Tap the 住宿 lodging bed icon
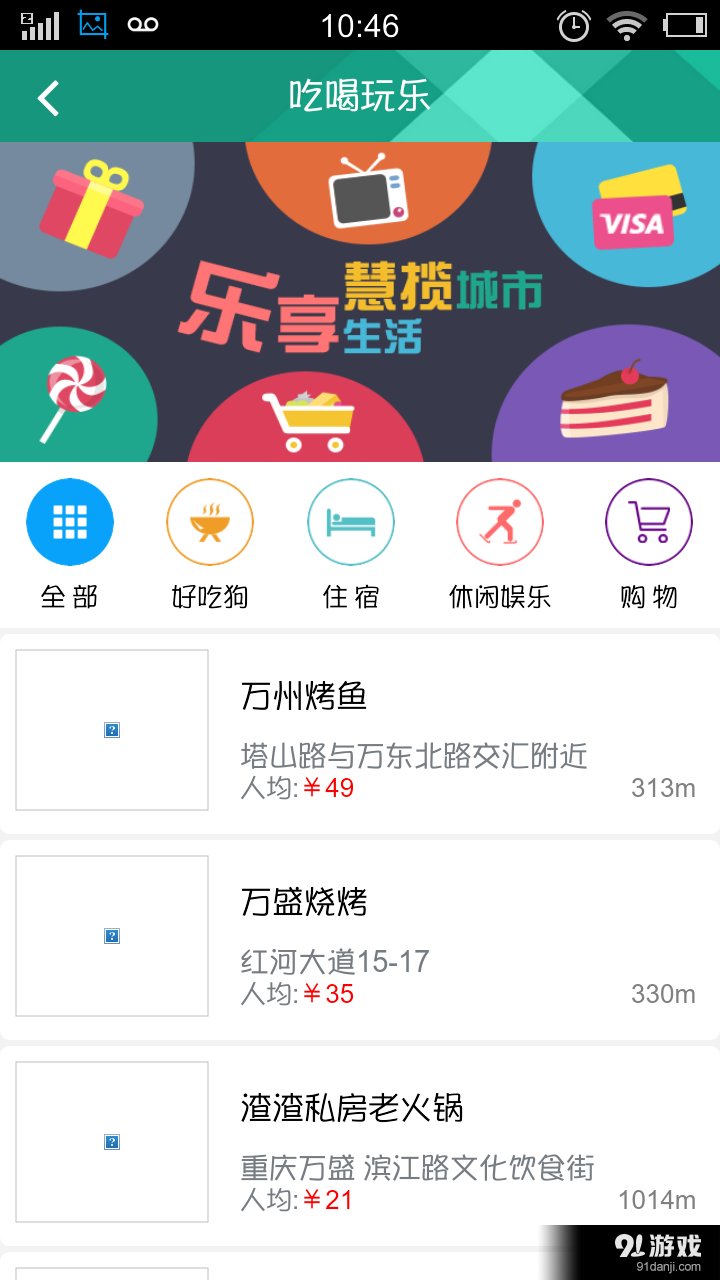 tap(351, 521)
